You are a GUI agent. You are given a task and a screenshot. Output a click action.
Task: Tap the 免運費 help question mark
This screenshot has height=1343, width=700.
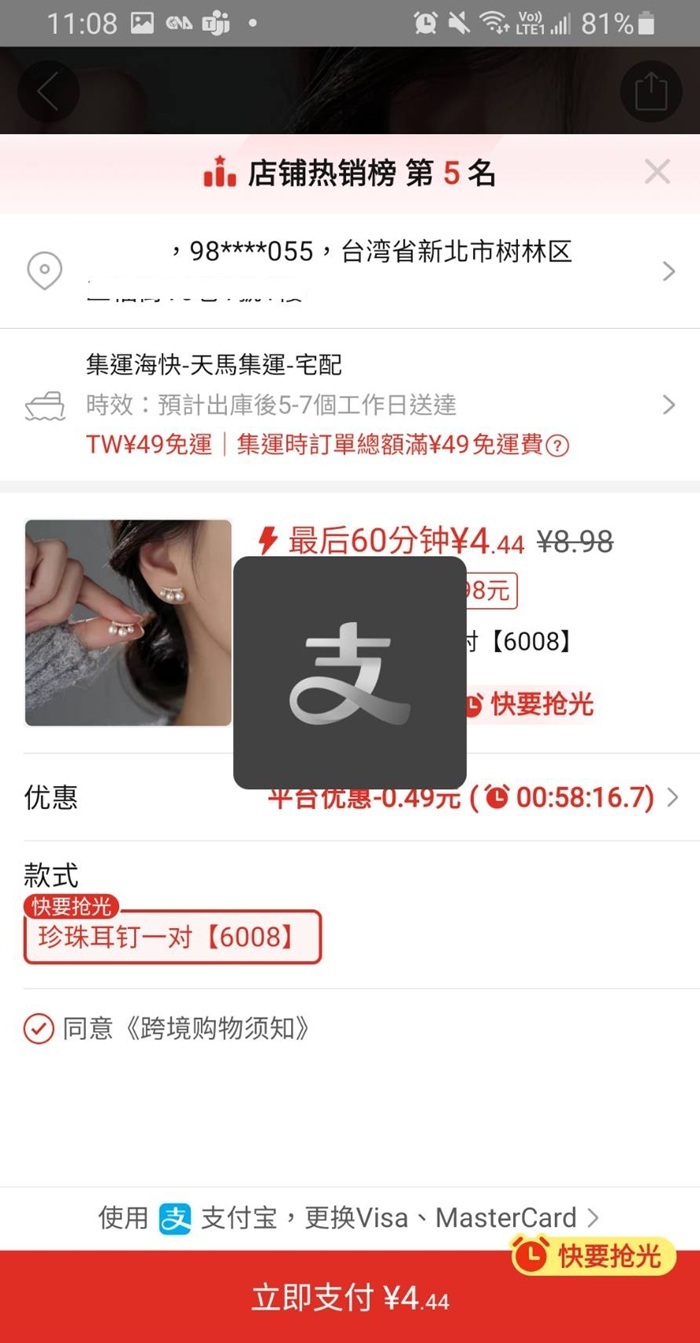tap(558, 446)
